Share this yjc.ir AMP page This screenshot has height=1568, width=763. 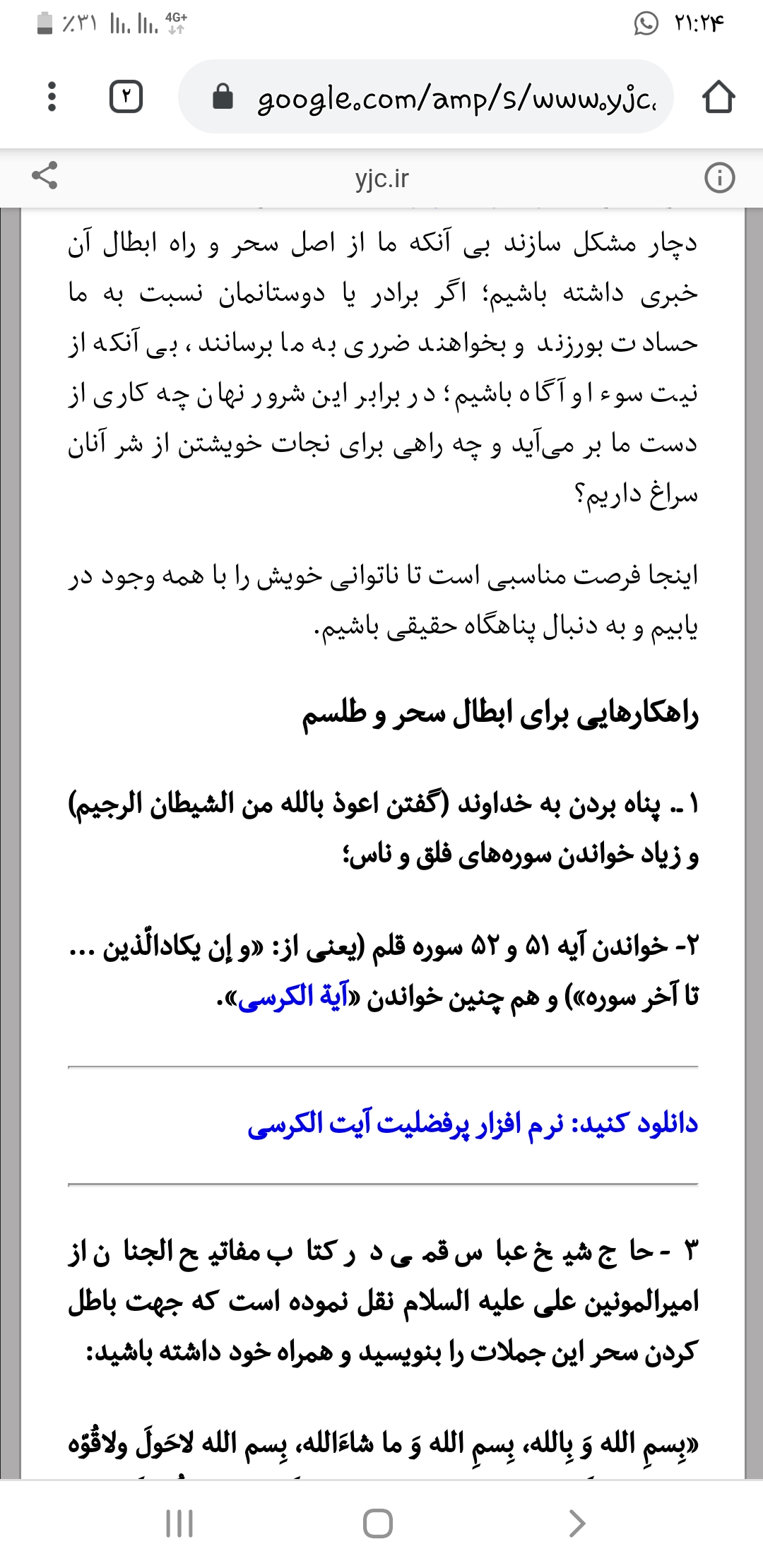pyautogui.click(x=44, y=177)
